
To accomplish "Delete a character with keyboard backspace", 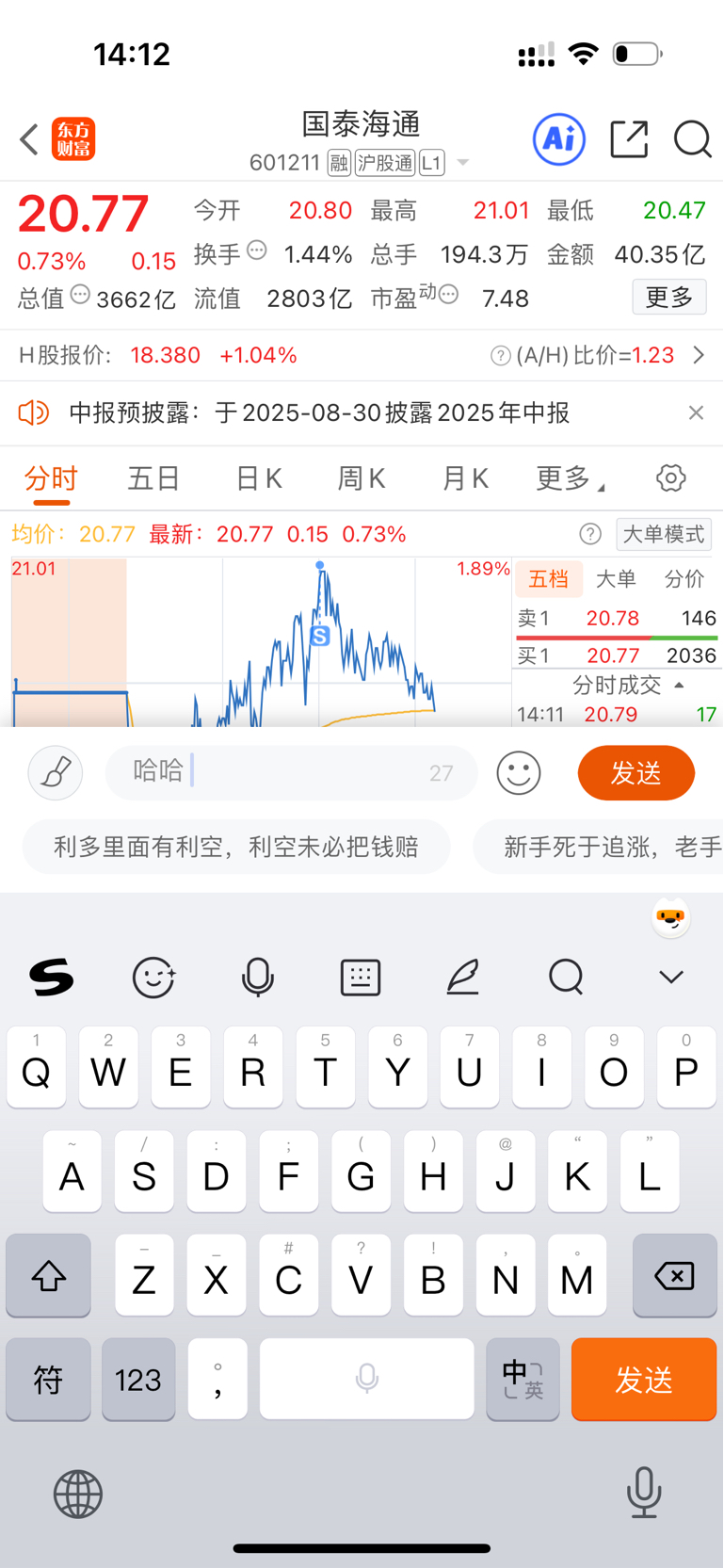I will pos(674,1276).
